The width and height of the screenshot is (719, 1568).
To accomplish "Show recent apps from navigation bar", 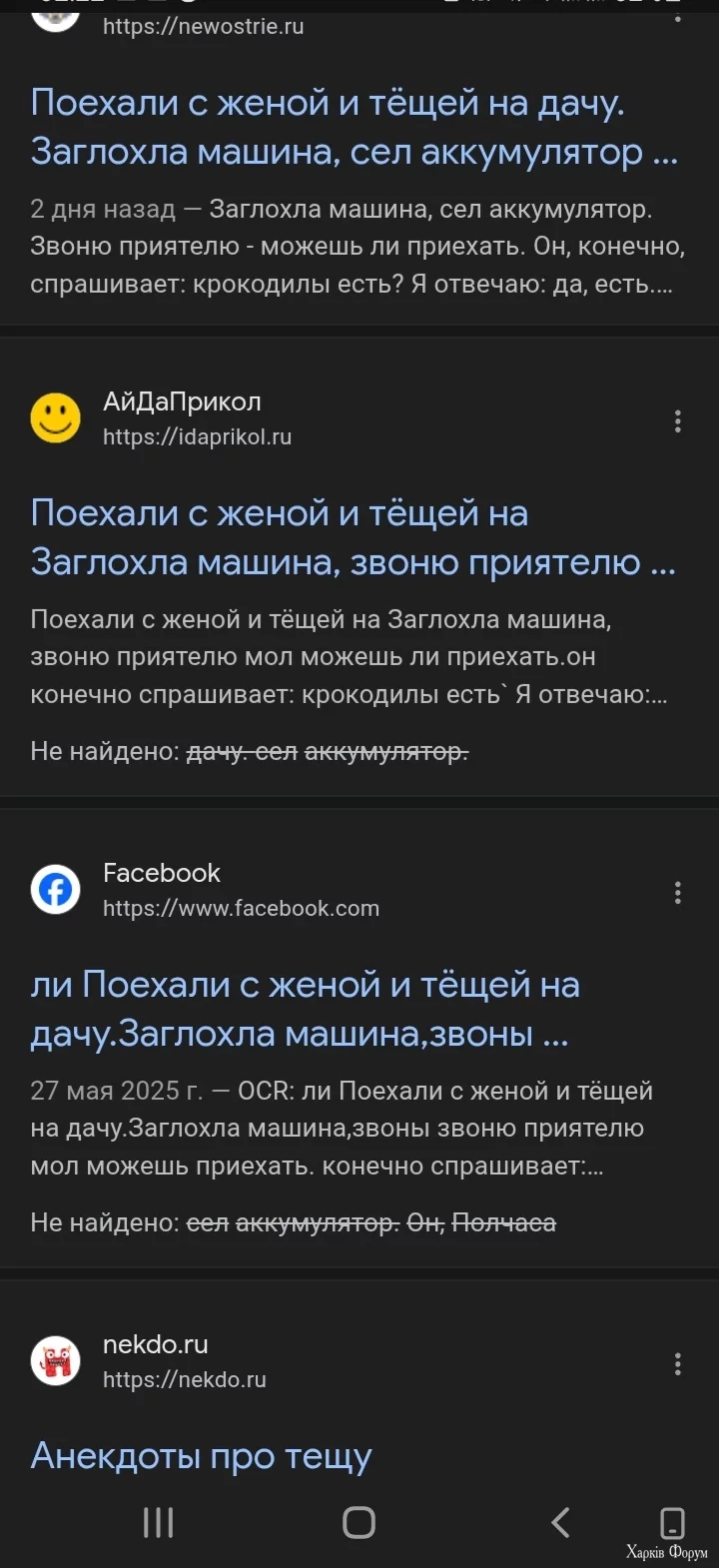I will coord(158,1522).
